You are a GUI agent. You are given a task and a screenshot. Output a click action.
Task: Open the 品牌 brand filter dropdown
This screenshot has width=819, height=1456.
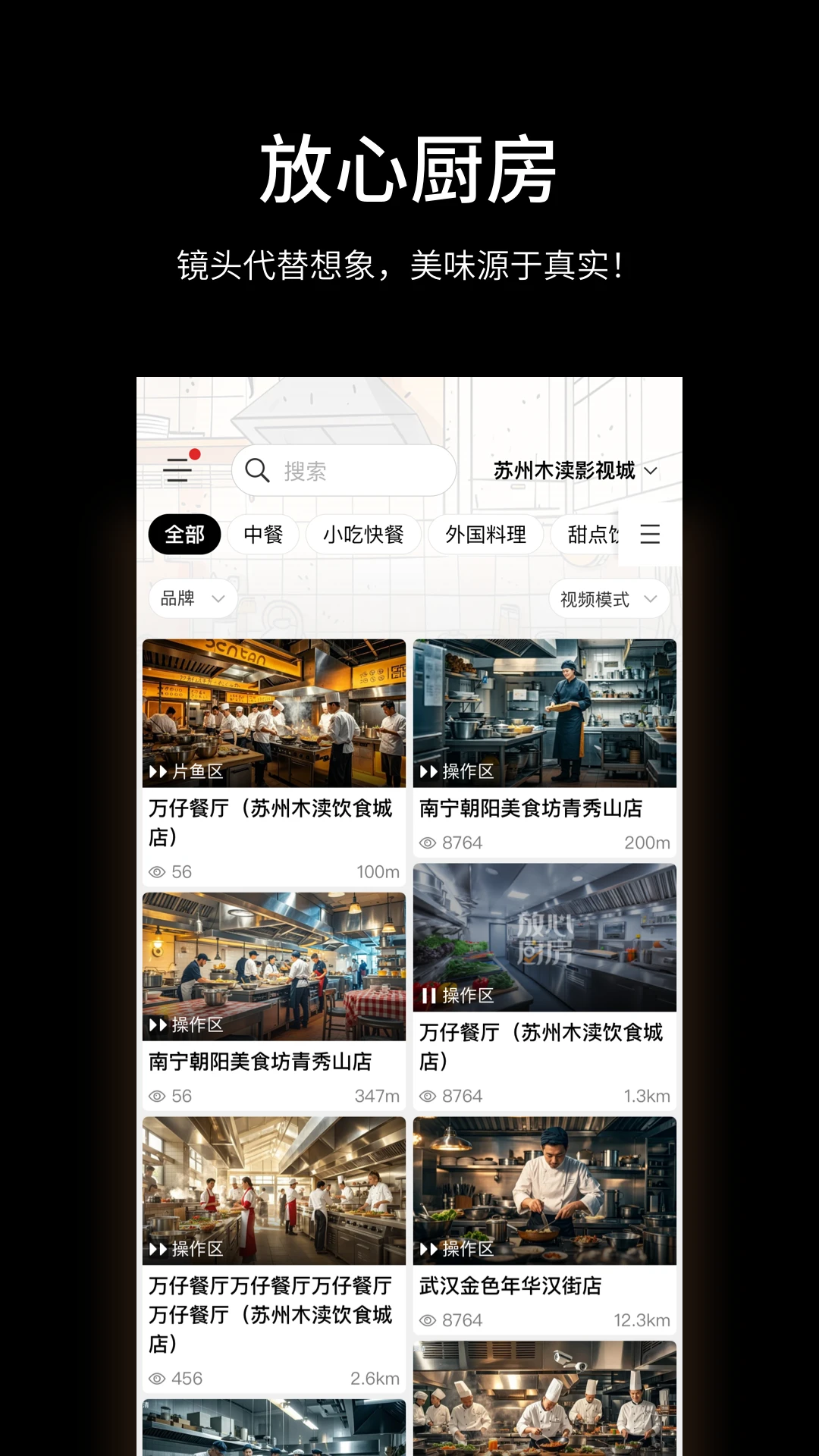click(193, 598)
